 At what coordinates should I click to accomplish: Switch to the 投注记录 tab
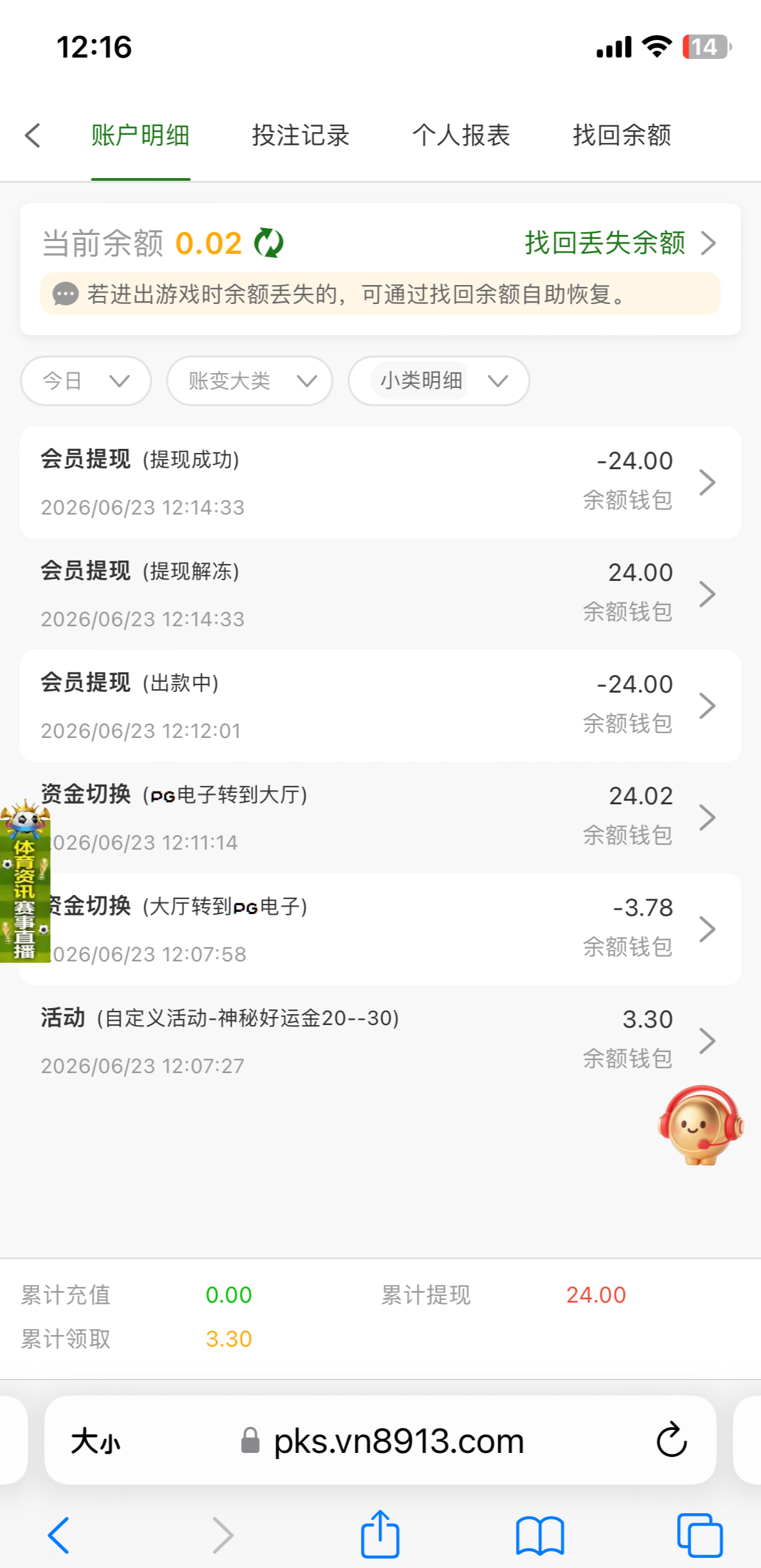[x=301, y=135]
